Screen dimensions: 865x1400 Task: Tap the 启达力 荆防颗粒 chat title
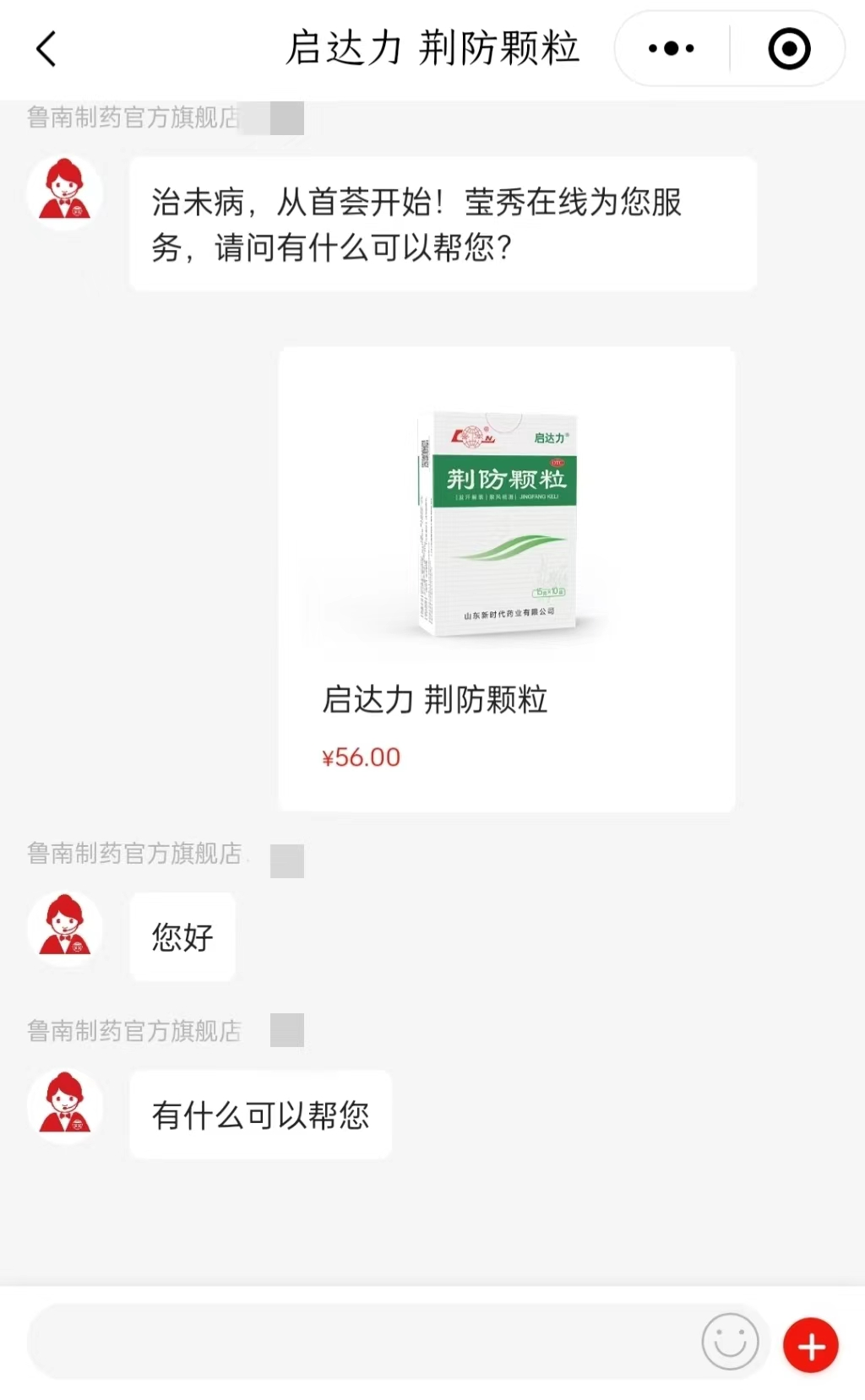point(432,49)
